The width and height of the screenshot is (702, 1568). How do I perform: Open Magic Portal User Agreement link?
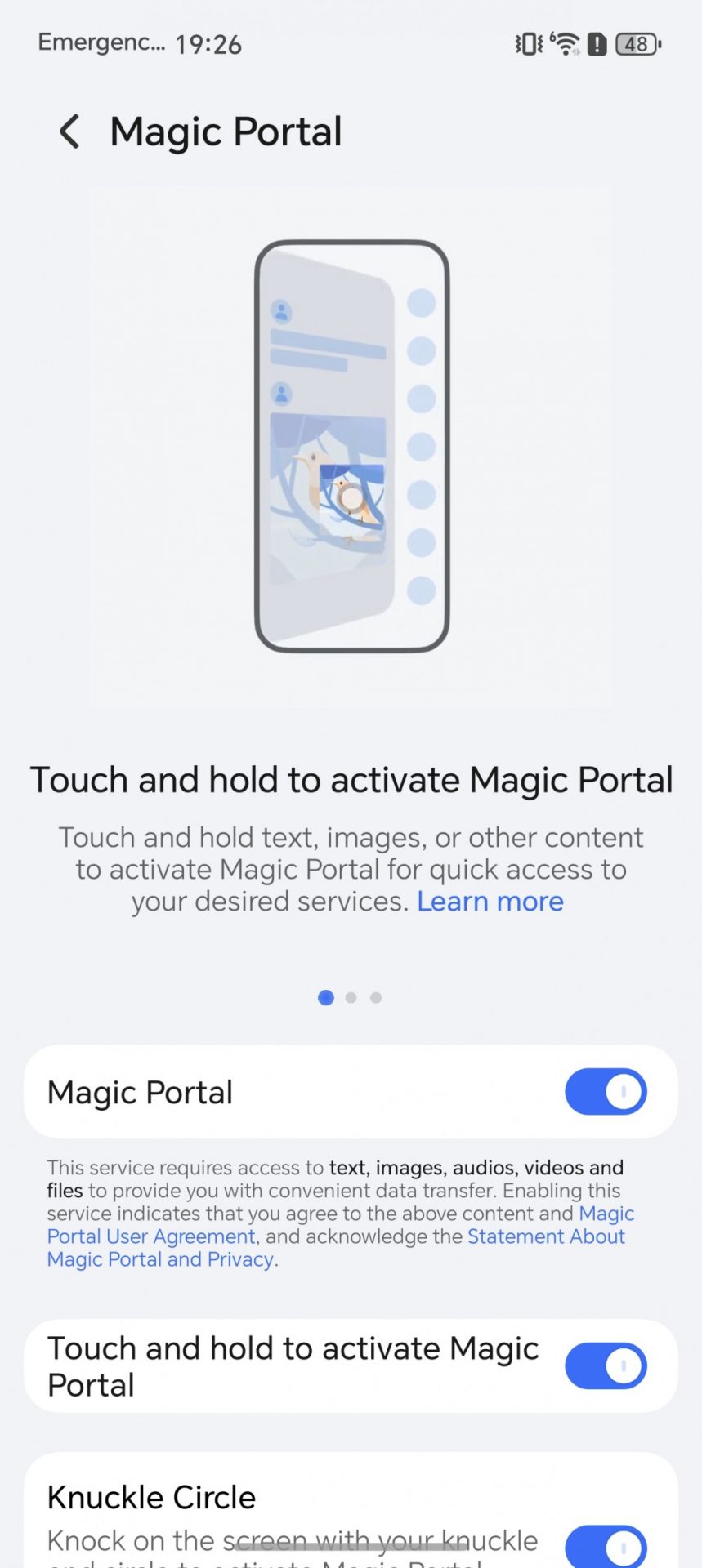(x=151, y=1236)
